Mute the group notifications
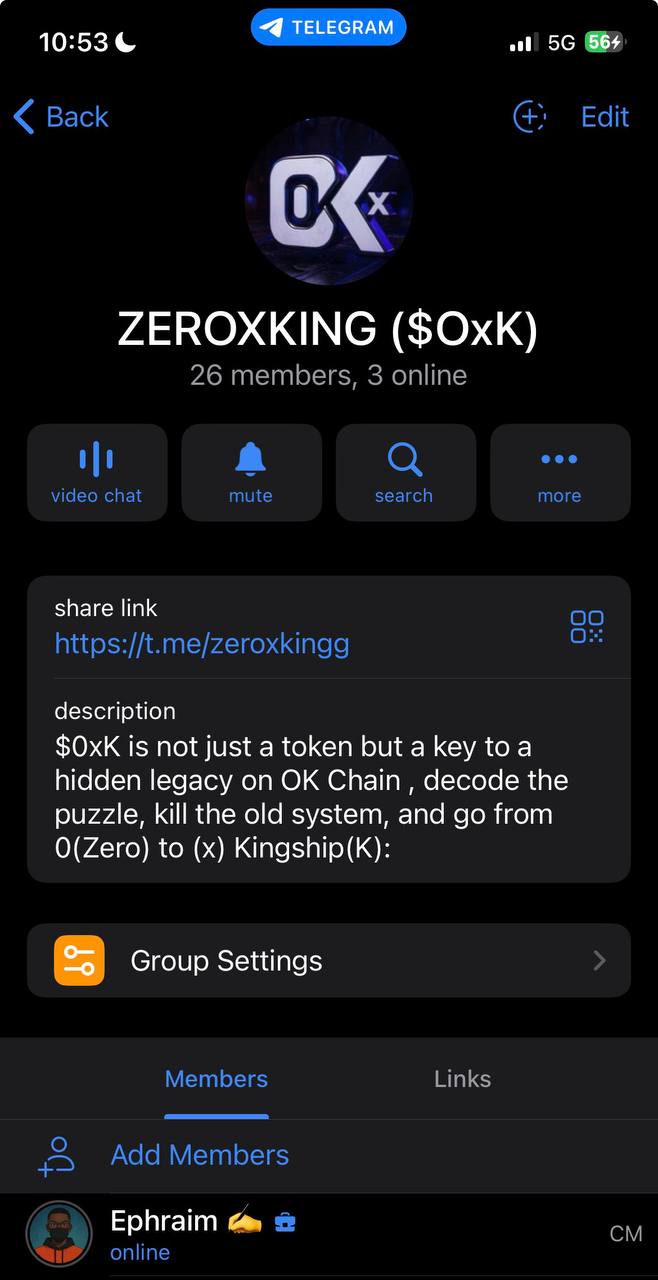658x1280 pixels. (251, 473)
